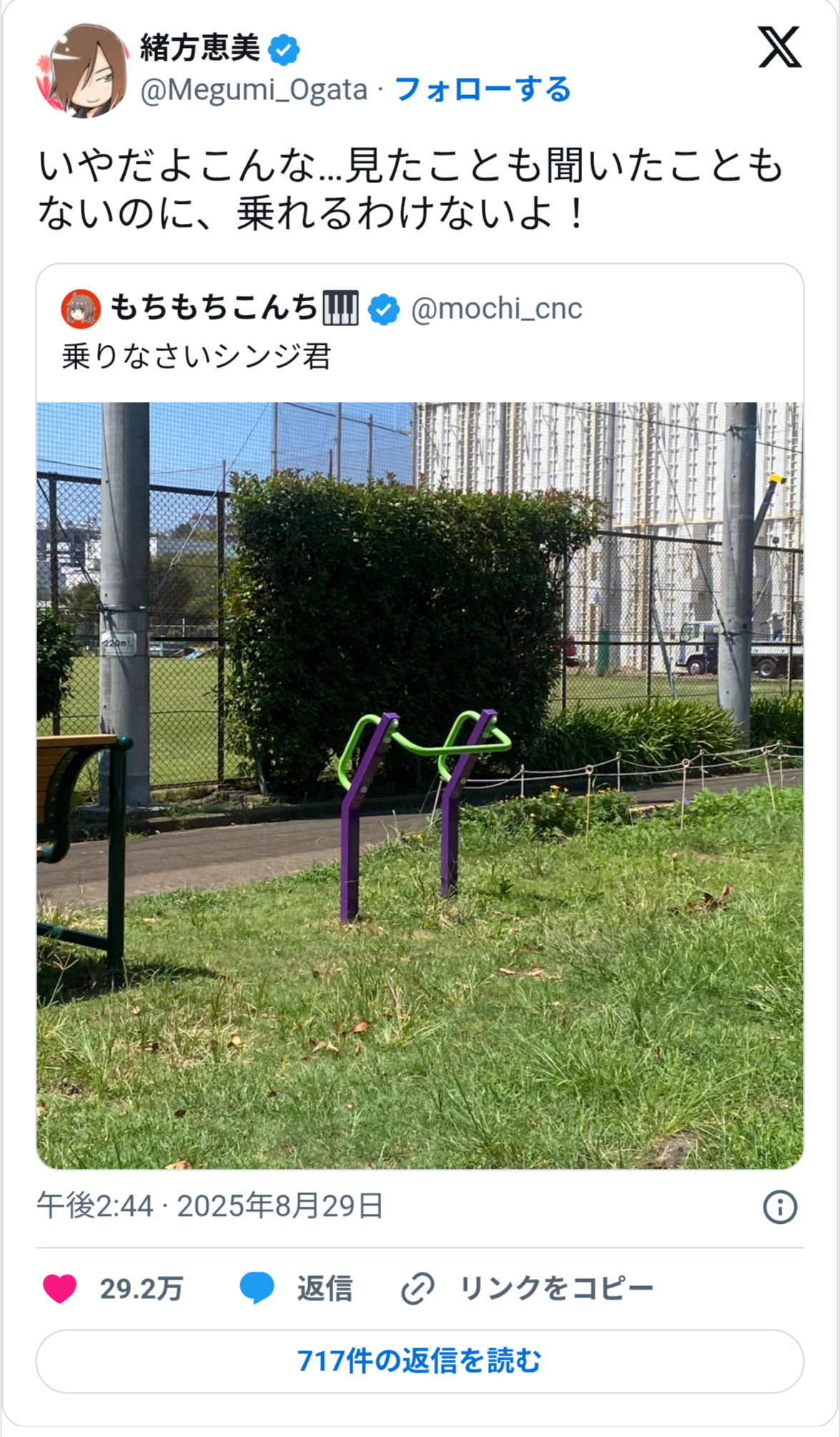Copy link with リンクをコピー
This screenshot has width=840, height=1437.
pyautogui.click(x=527, y=1289)
